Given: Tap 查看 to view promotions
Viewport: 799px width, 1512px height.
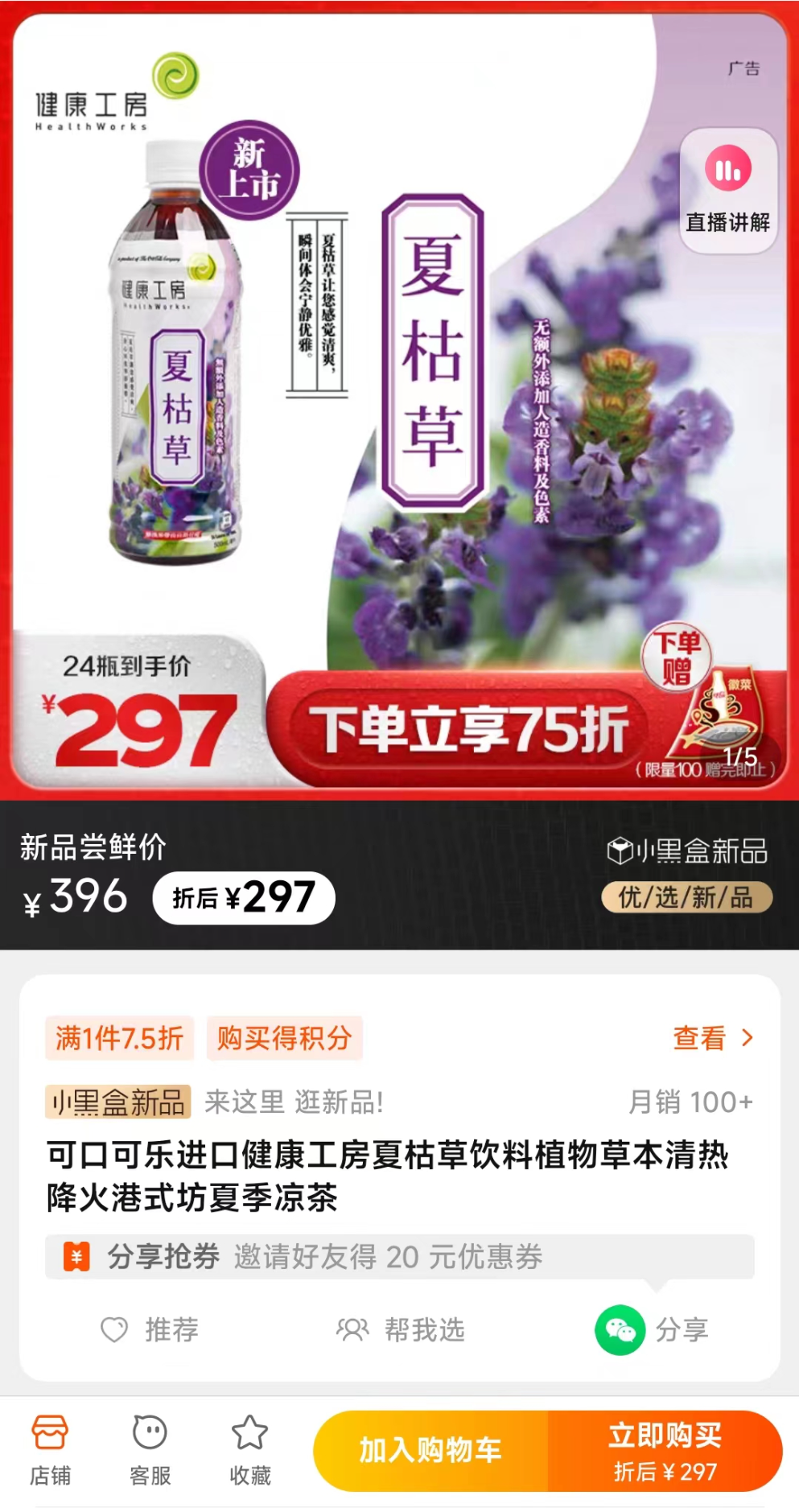Looking at the screenshot, I should click(713, 1038).
